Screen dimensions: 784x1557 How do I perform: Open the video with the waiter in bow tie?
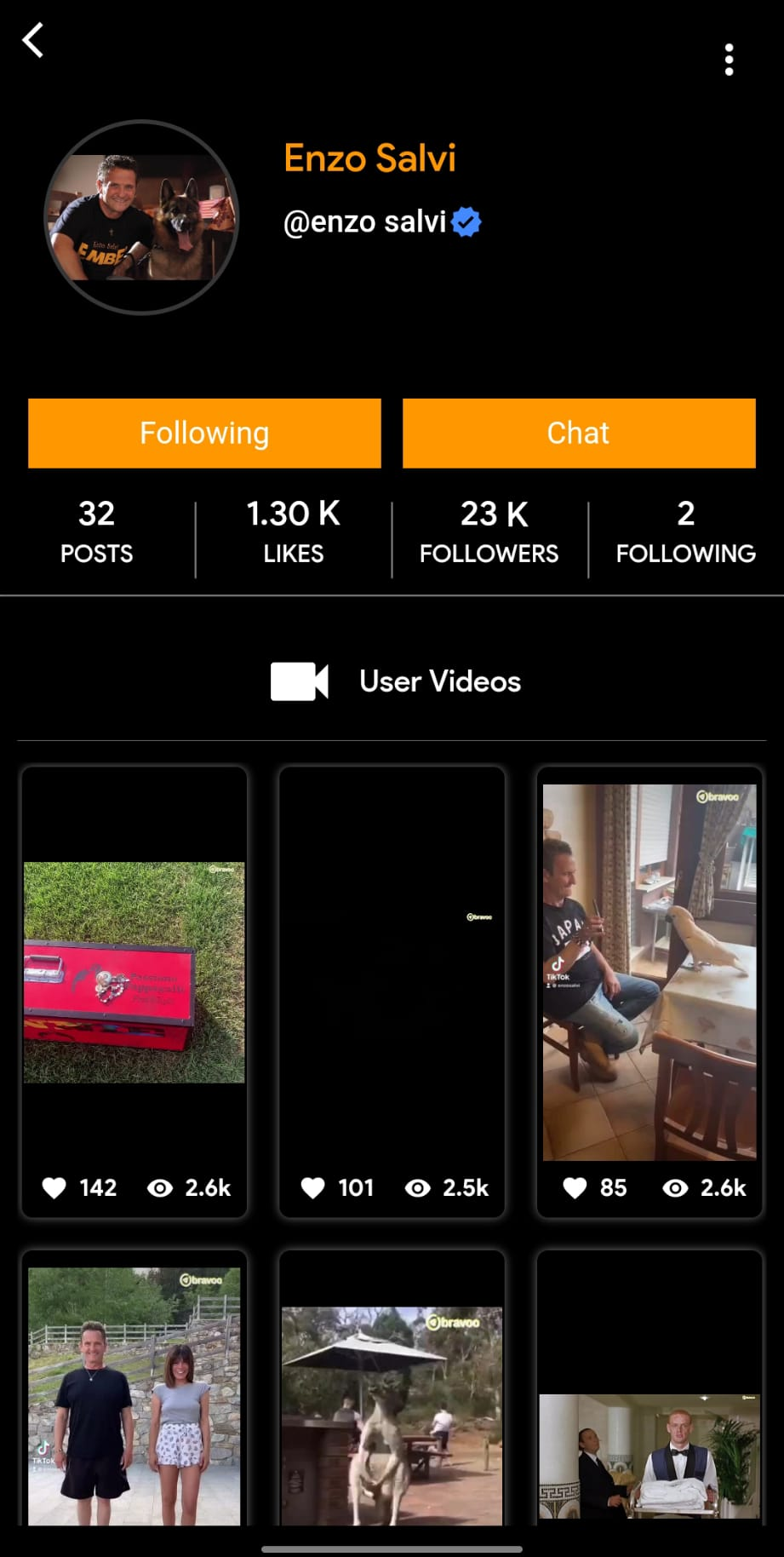650,1448
